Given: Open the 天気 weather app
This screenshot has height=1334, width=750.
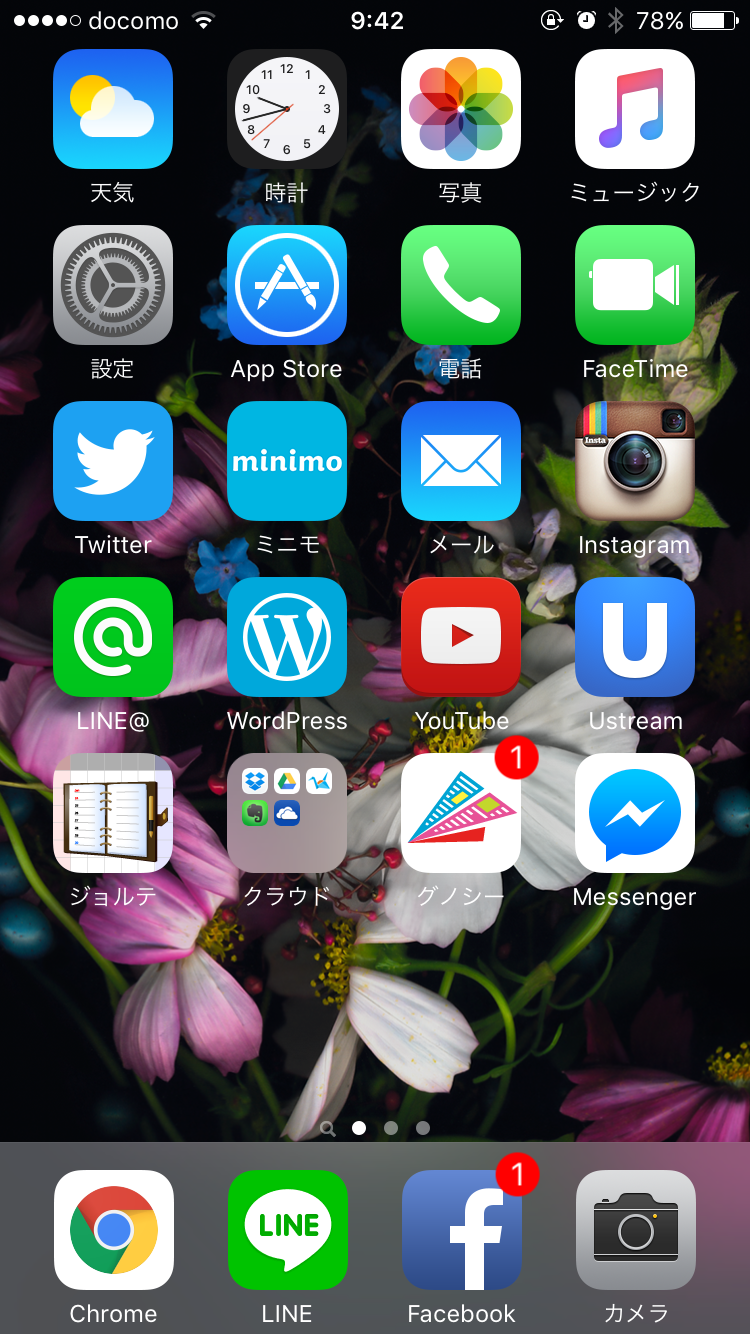Looking at the screenshot, I should (x=113, y=109).
